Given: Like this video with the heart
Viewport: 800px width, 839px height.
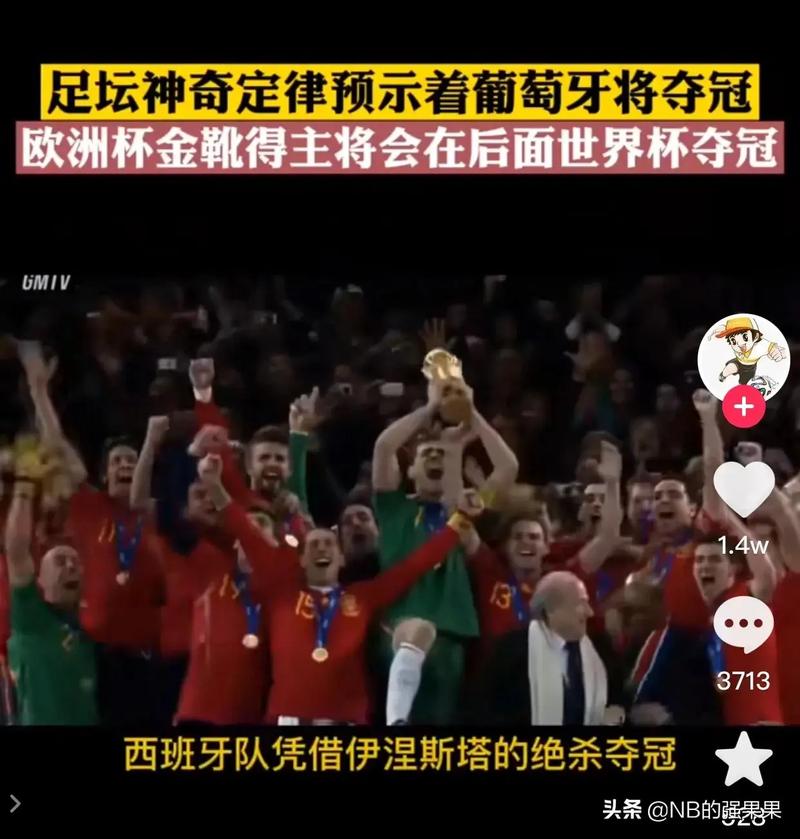Looking at the screenshot, I should [x=743, y=490].
